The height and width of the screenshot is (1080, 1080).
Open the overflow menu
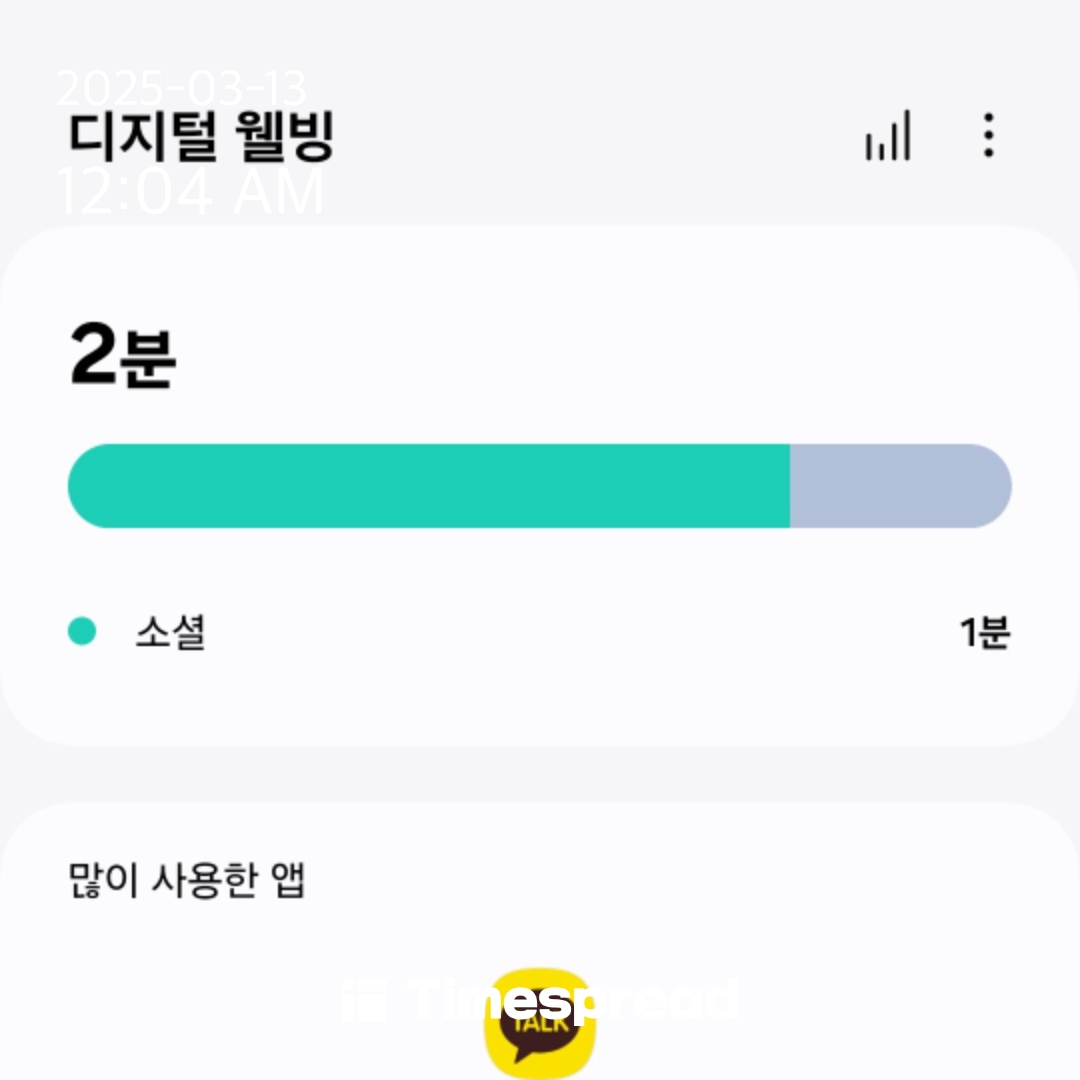[988, 136]
